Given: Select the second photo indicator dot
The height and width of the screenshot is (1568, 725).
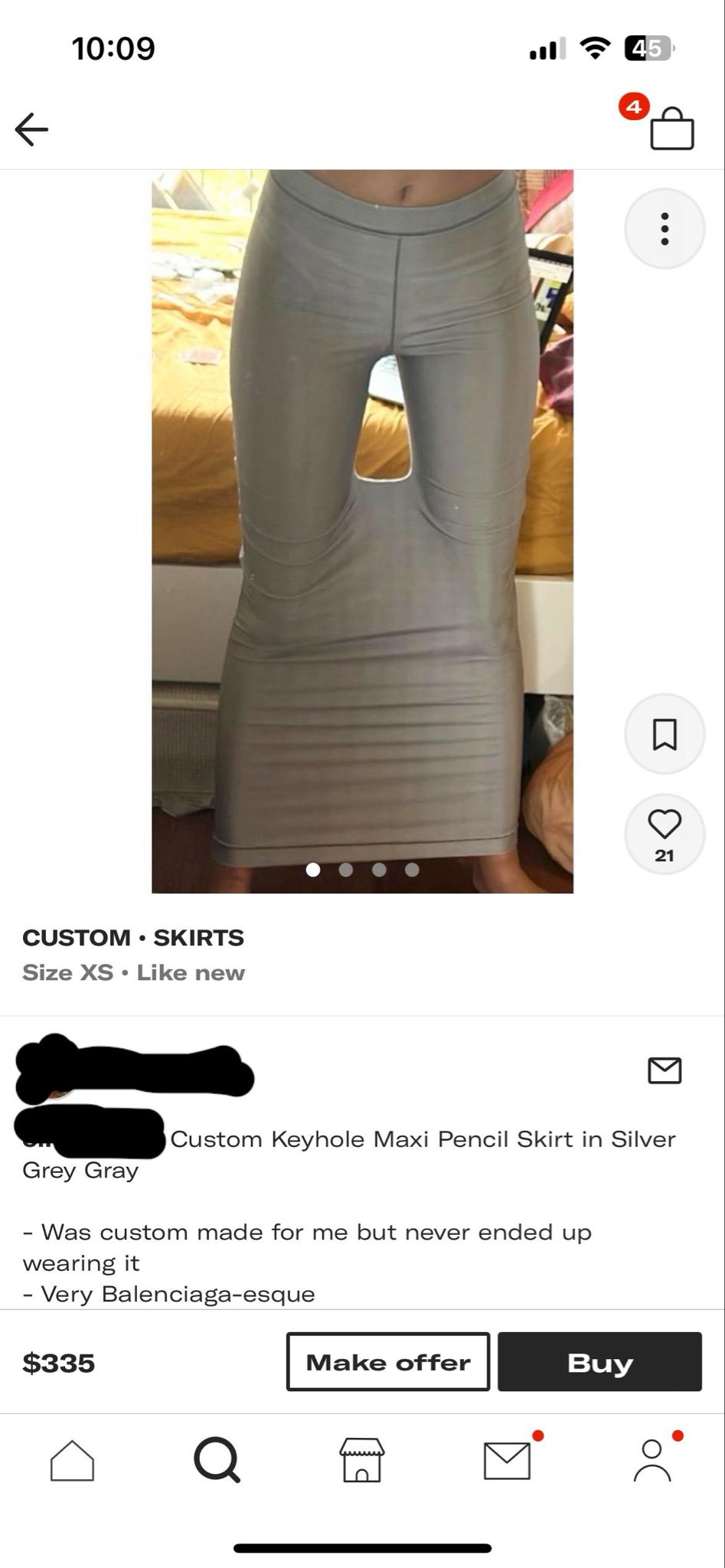Looking at the screenshot, I should click(346, 870).
